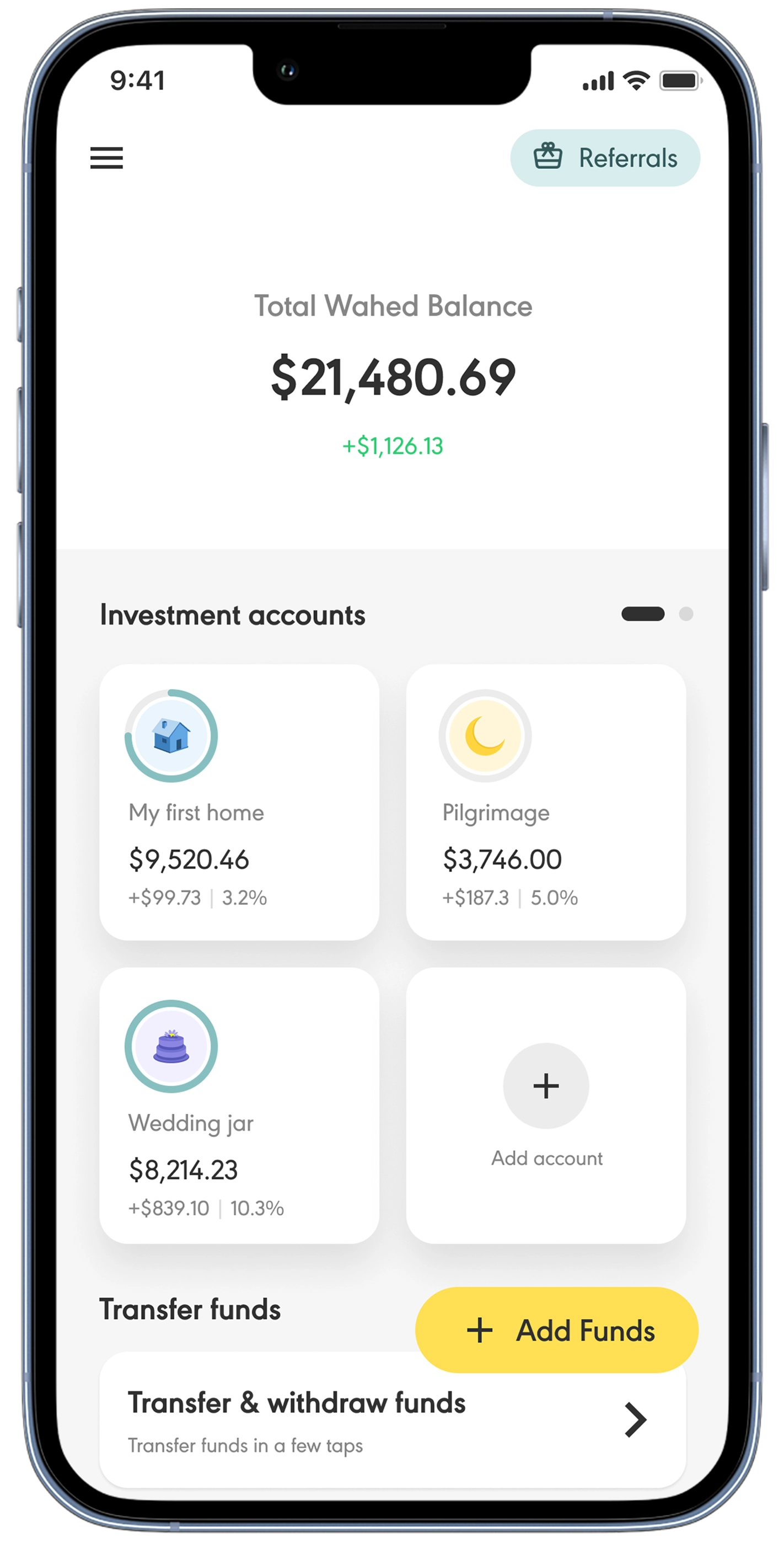Open the My first home account card
This screenshot has height=1543, width=784.
(239, 802)
